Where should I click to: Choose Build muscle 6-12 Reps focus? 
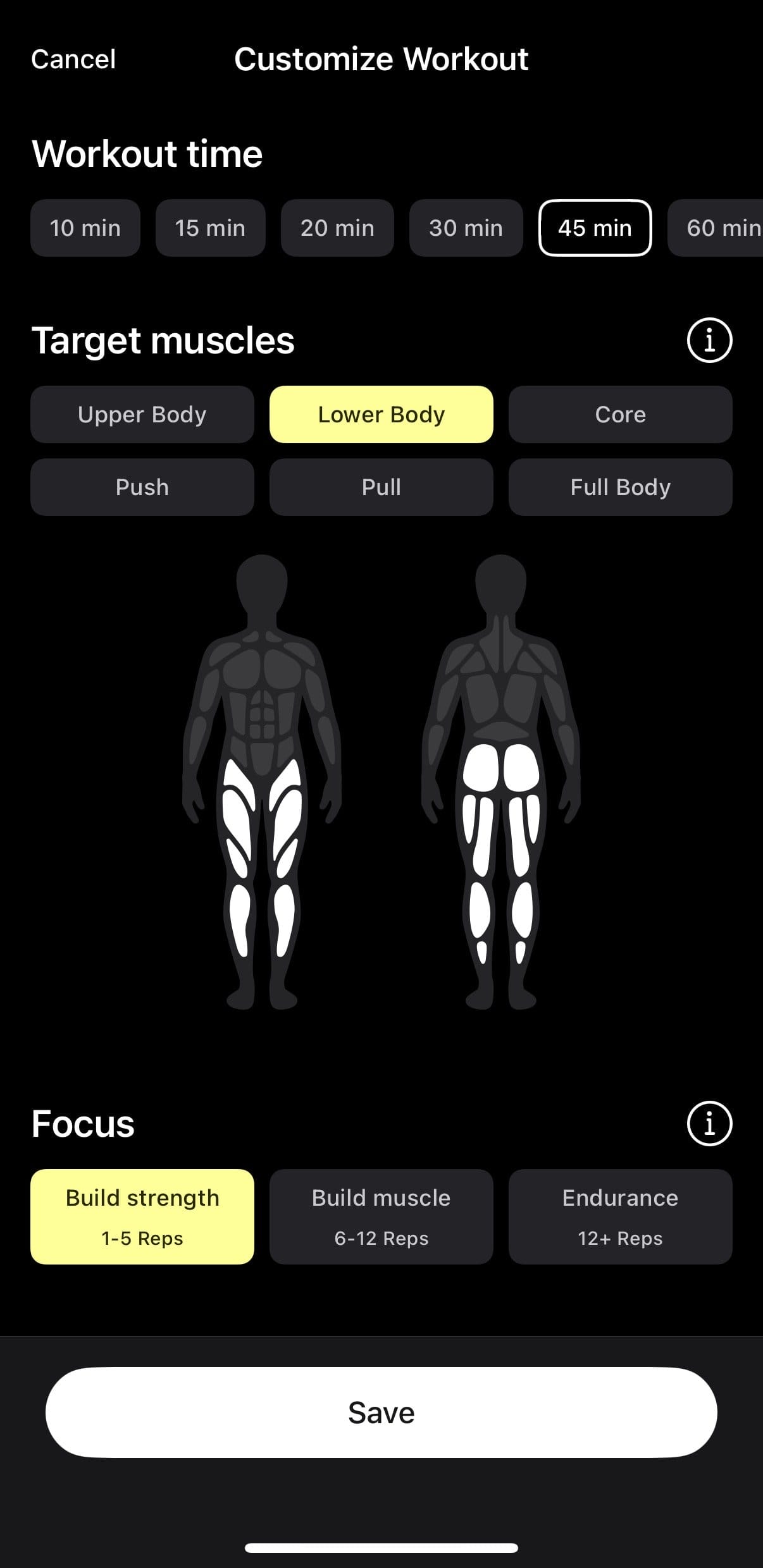click(x=381, y=1216)
